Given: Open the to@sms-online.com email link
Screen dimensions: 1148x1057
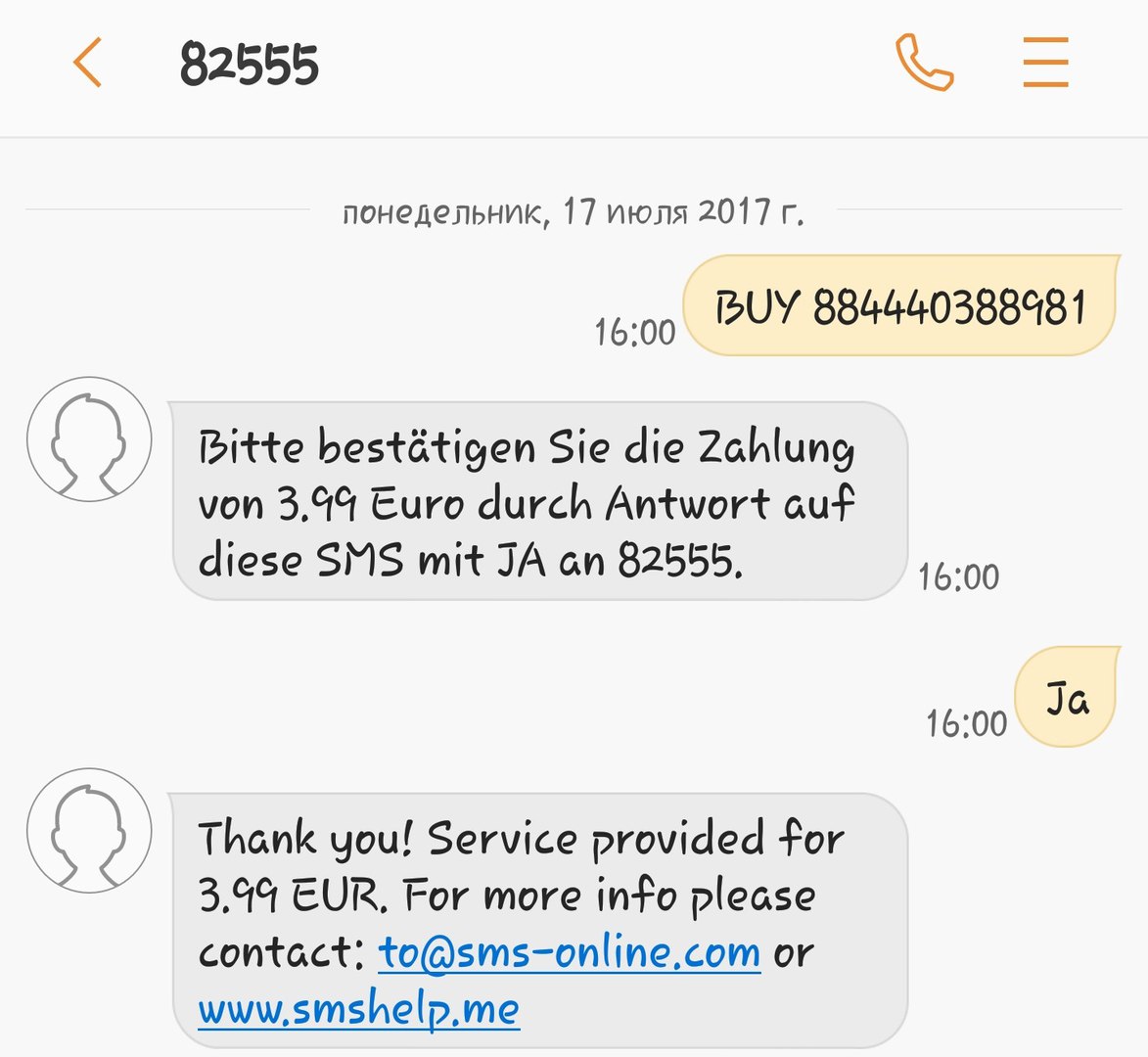Looking at the screenshot, I should (569, 952).
